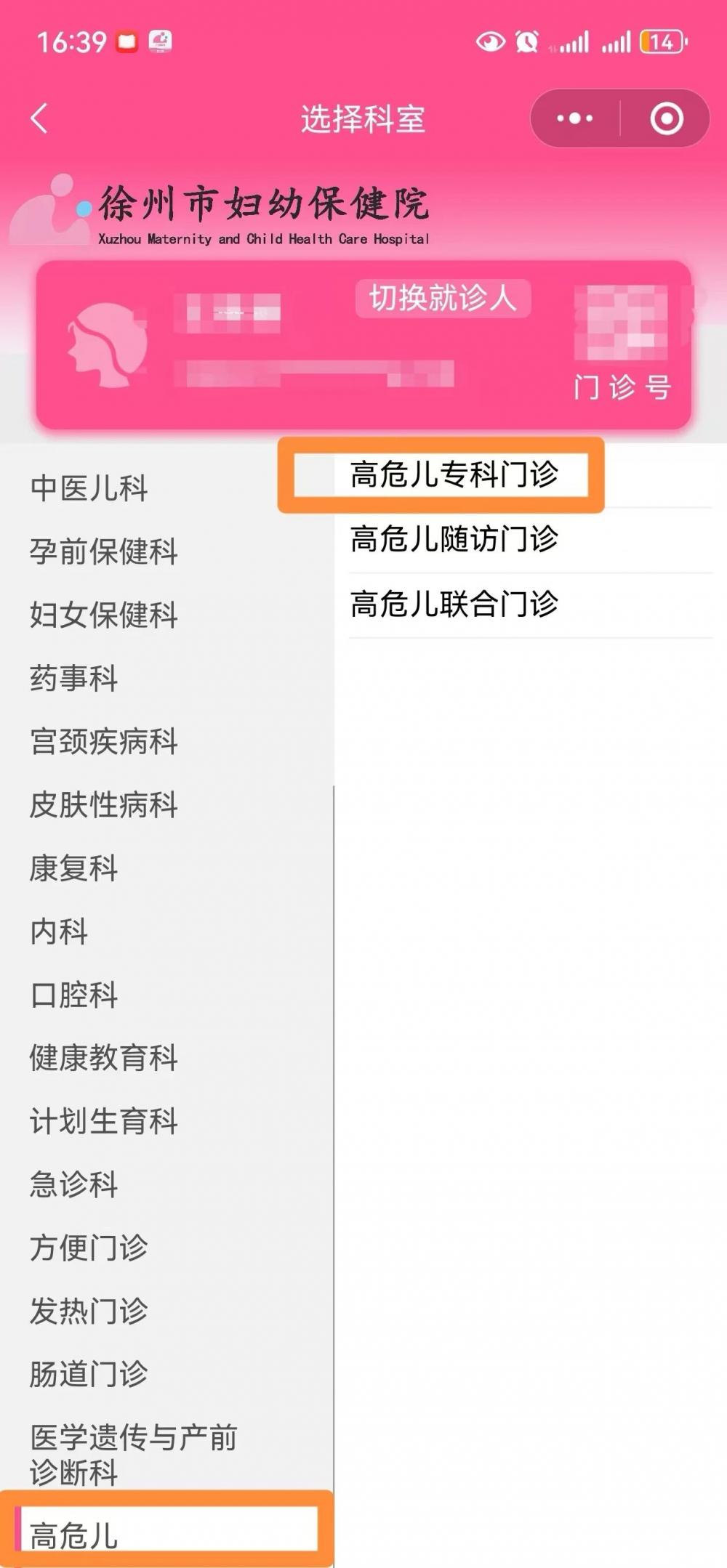
Task: Select 发热门诊 in the department list
Action: tap(89, 1311)
